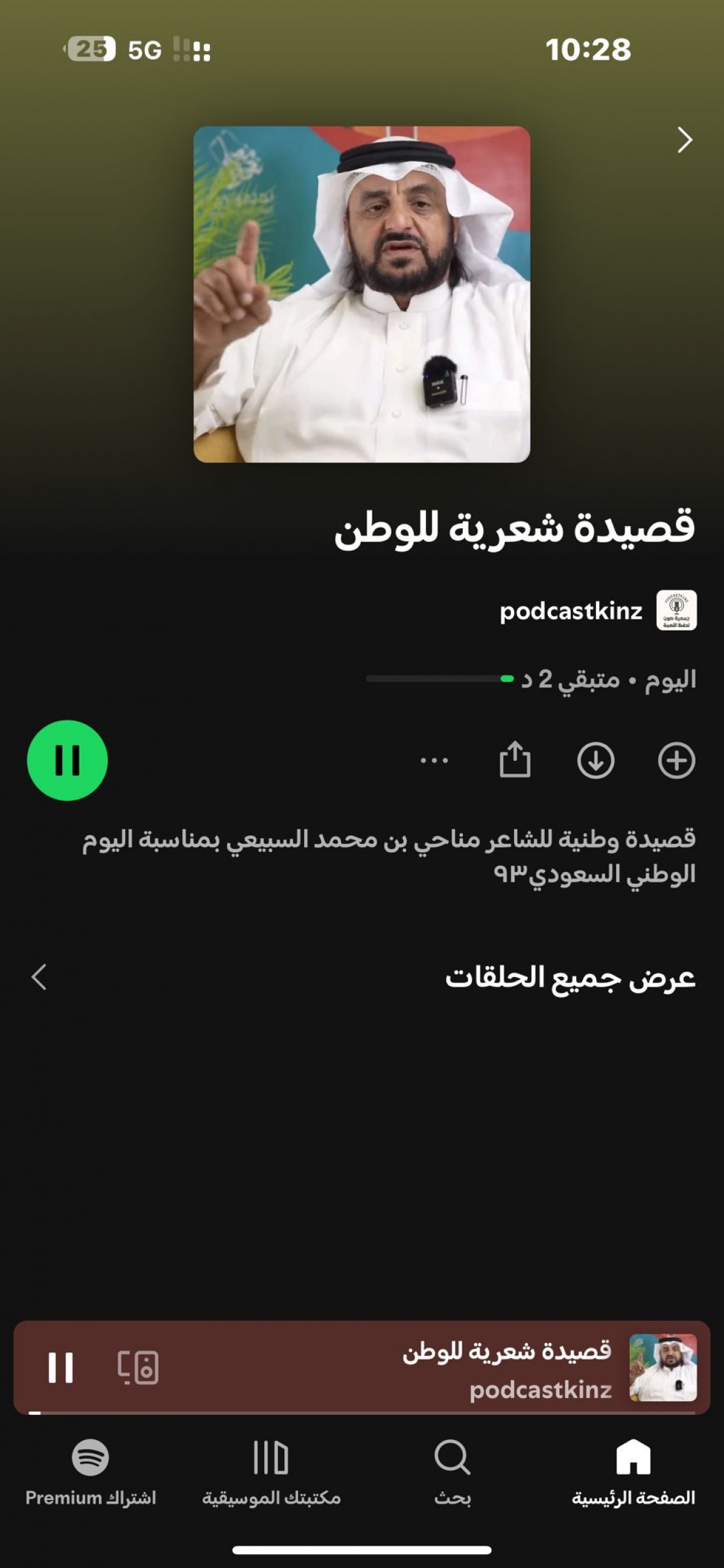This screenshot has height=1568, width=724.
Task: Open the podcastkinz show page
Action: (x=598, y=610)
